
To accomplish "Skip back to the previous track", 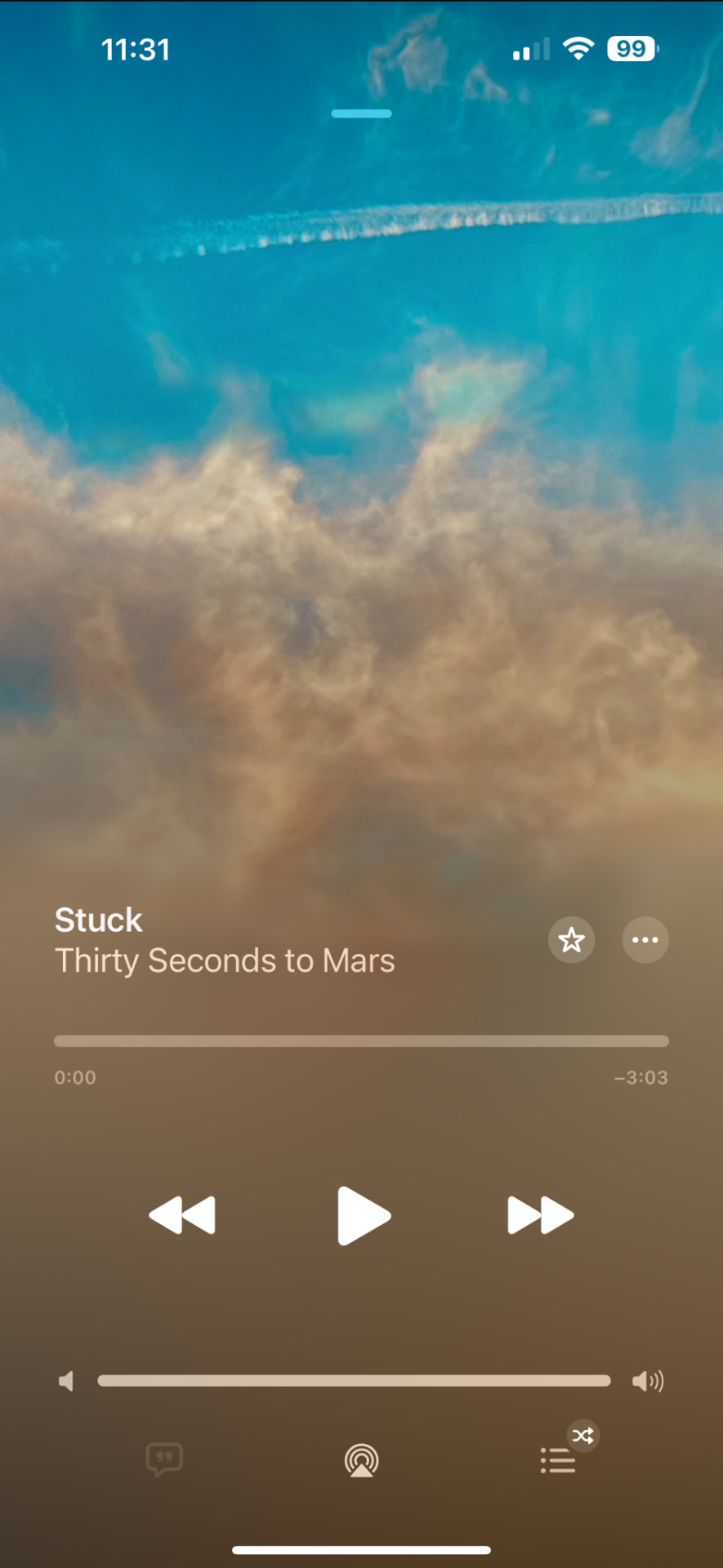I will (x=182, y=1215).
